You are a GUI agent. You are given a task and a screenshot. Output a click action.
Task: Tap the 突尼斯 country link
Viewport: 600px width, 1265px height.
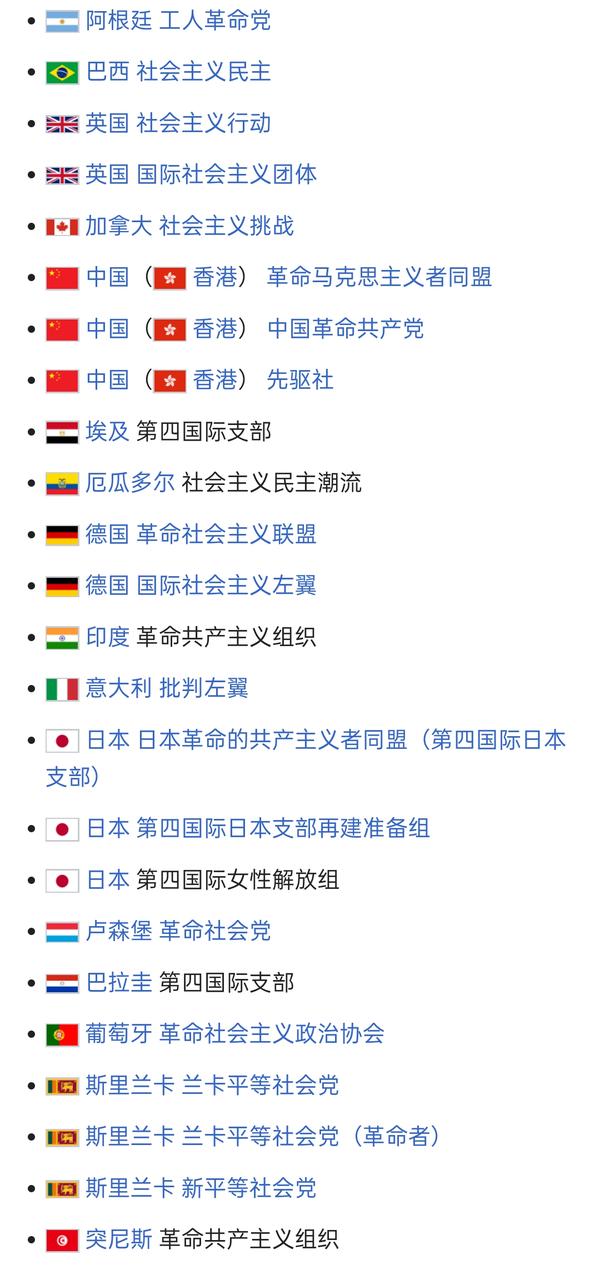pyautogui.click(x=118, y=1239)
